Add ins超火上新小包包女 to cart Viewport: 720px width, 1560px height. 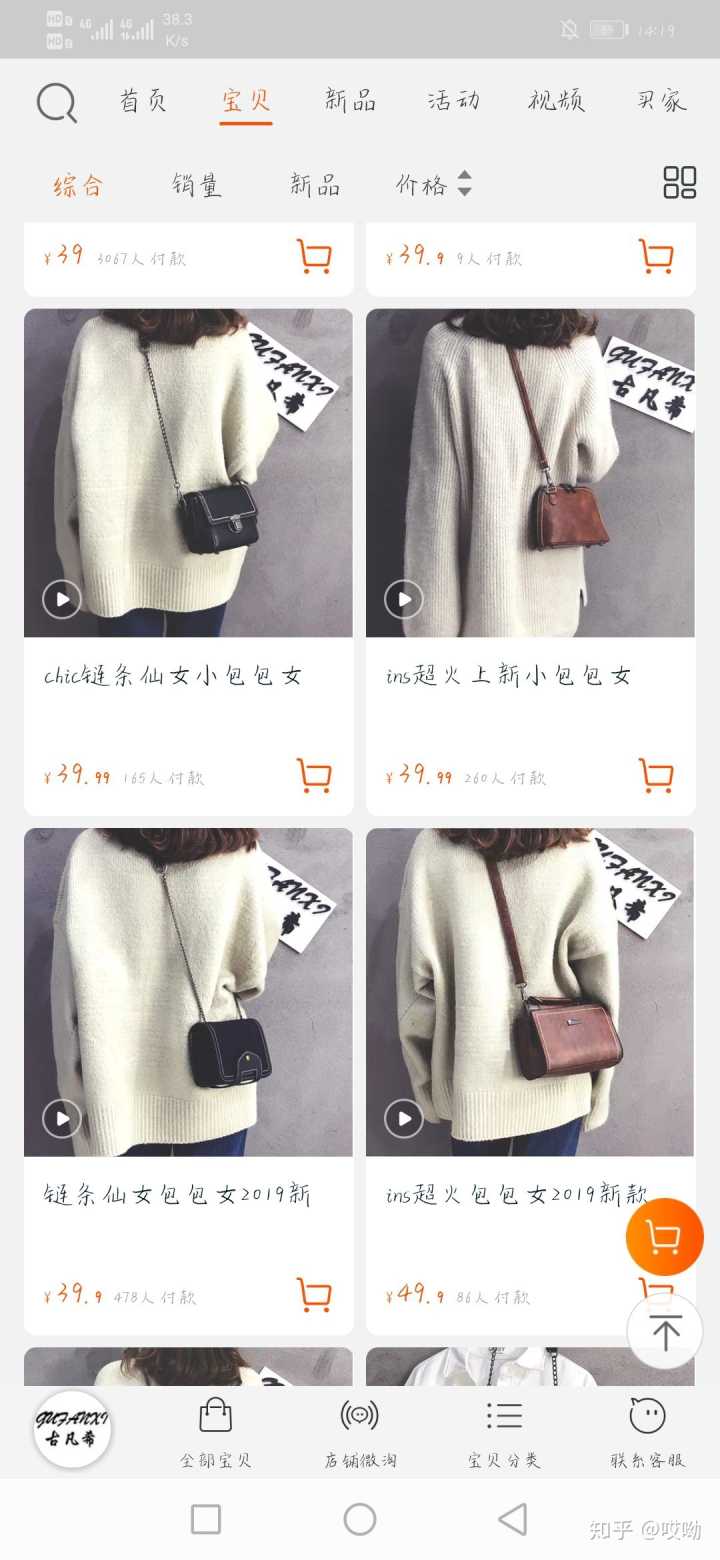pos(656,776)
